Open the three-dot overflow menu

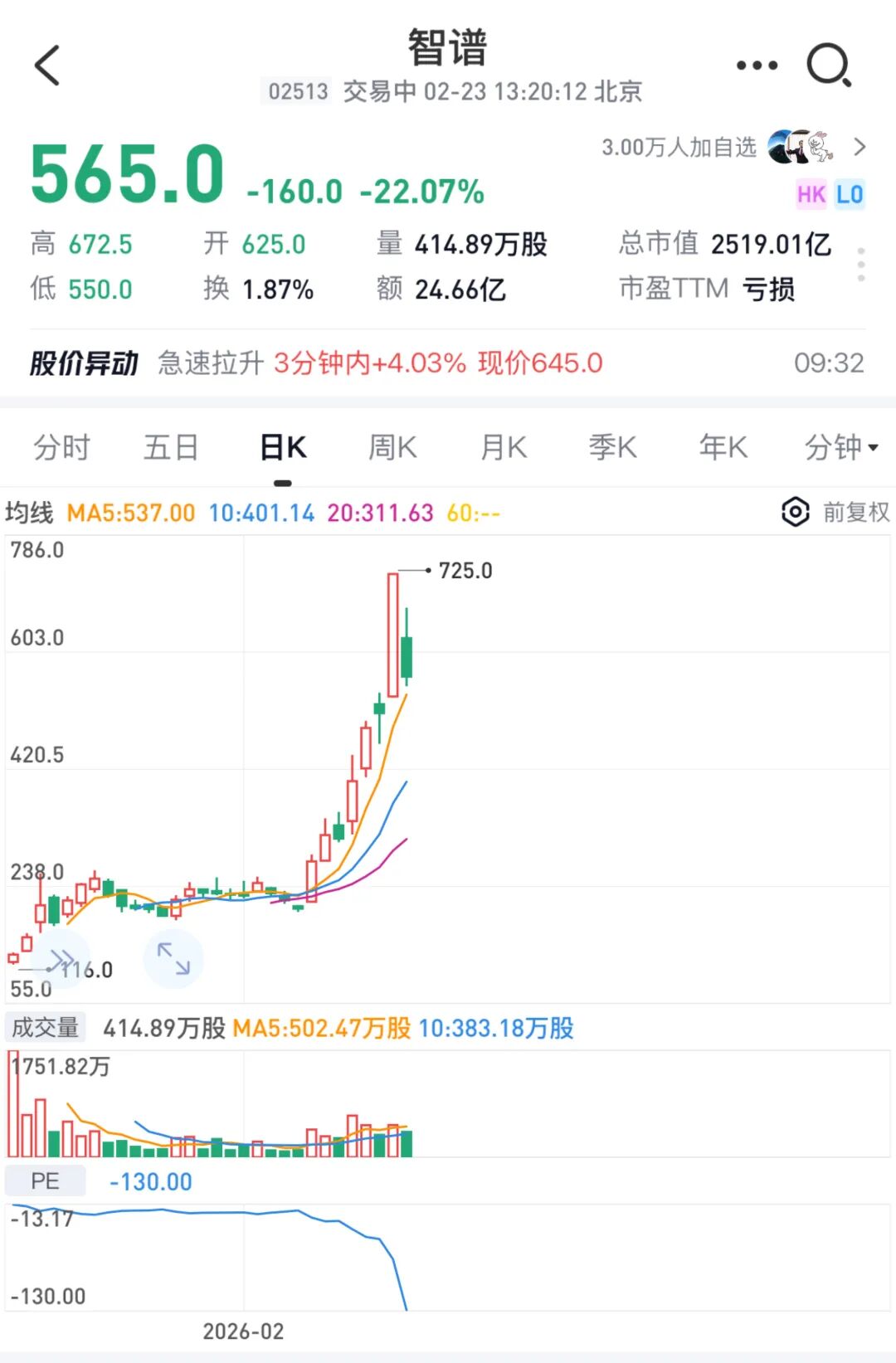click(757, 66)
